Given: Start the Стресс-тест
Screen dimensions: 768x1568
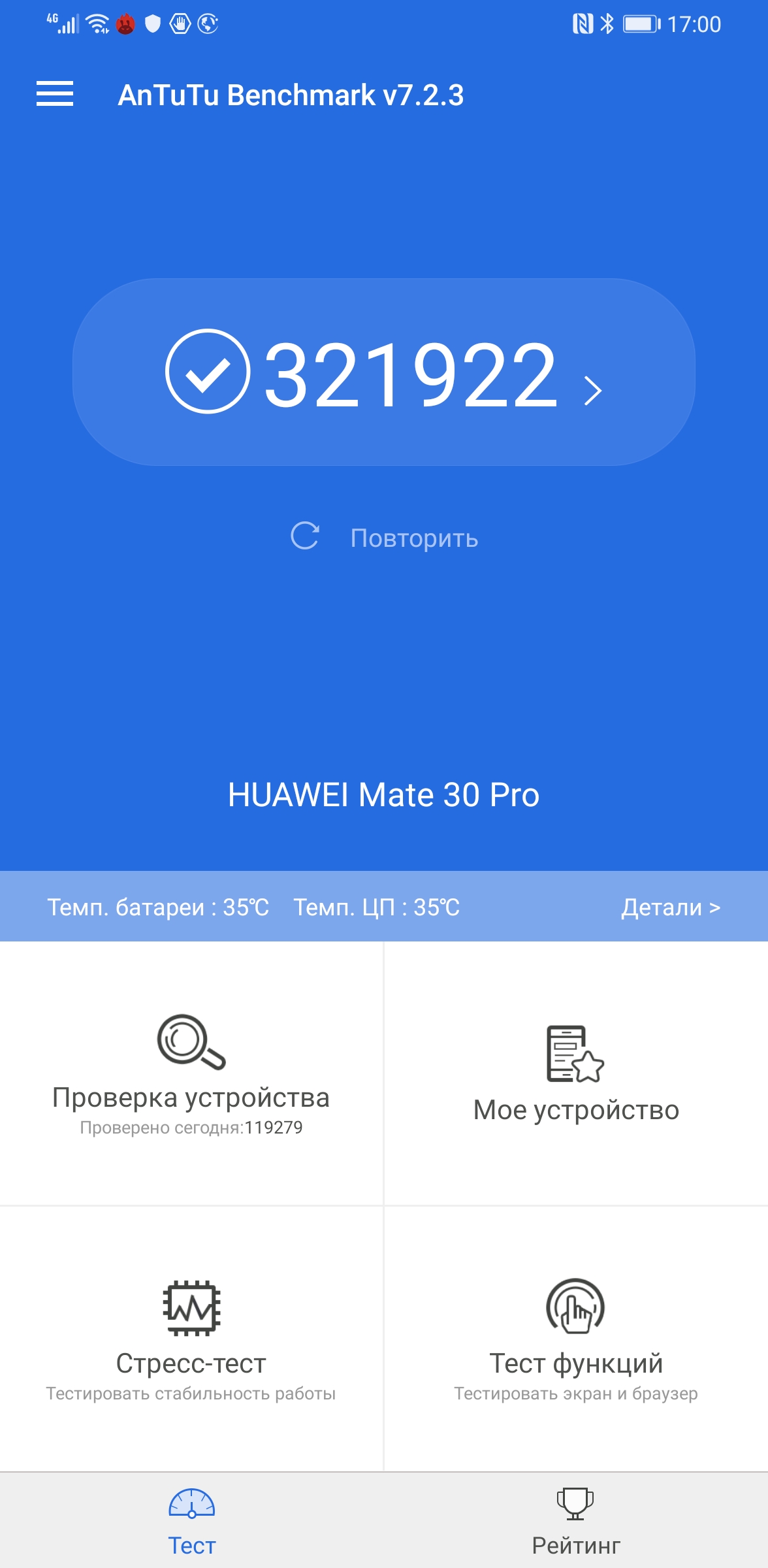Looking at the screenshot, I should (191, 1338).
